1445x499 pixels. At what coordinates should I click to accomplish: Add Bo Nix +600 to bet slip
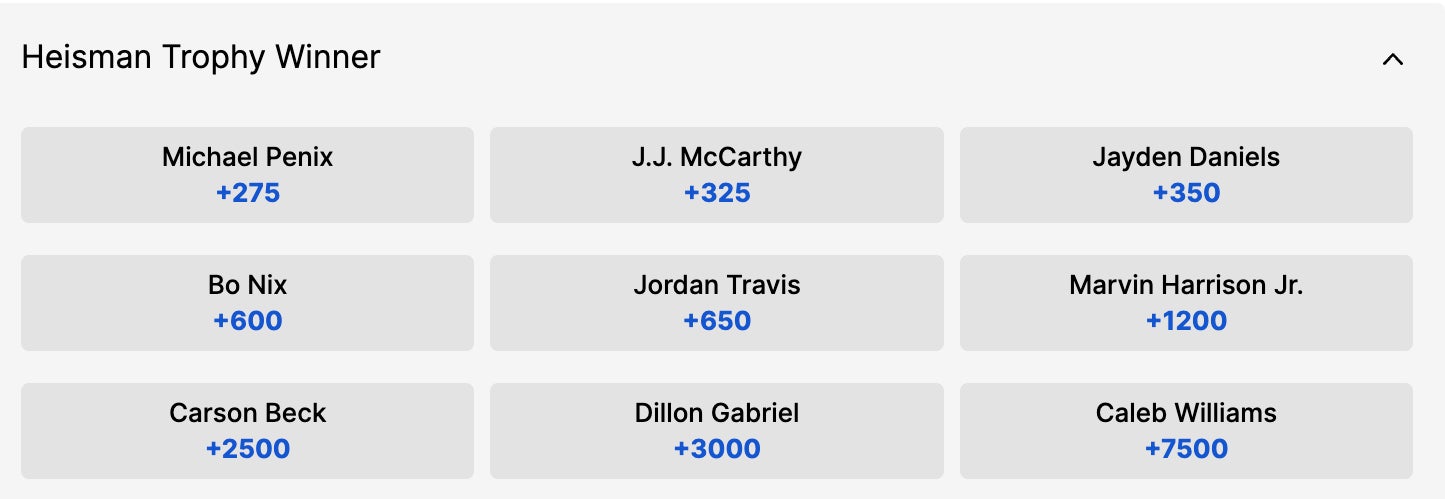[247, 303]
